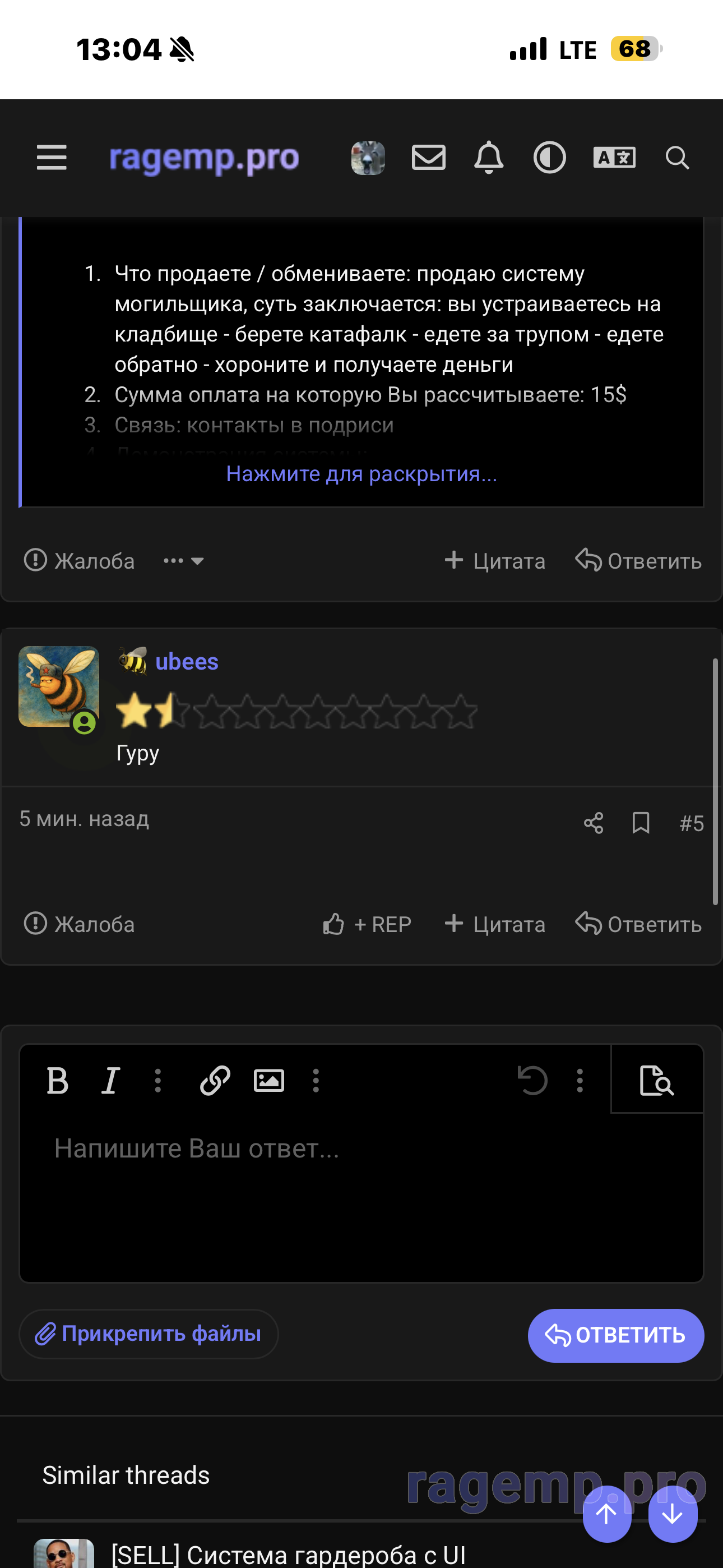Toggle the dark/light theme icon
723x1568 pixels.
(550, 158)
